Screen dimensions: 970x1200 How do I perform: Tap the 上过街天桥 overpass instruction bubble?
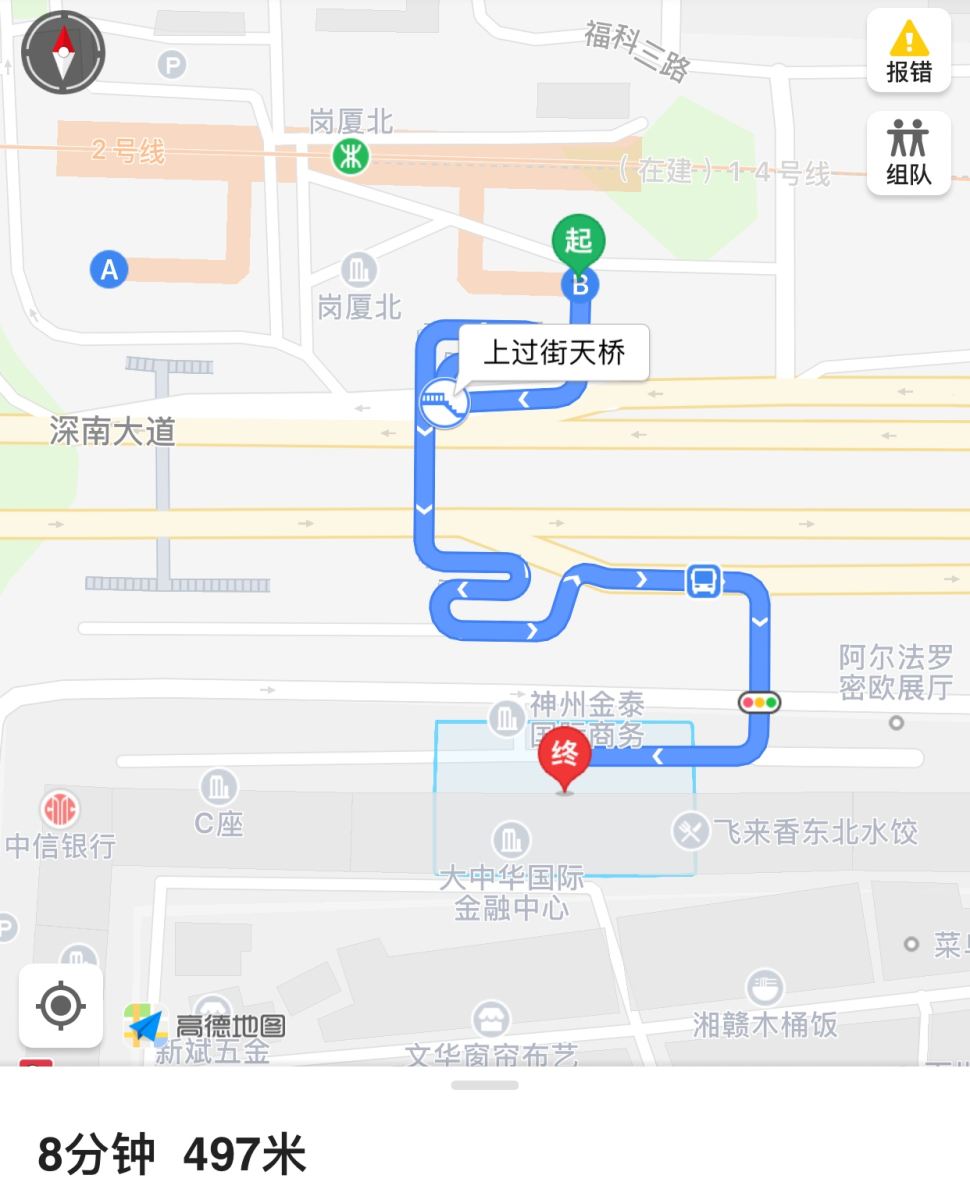pos(553,353)
